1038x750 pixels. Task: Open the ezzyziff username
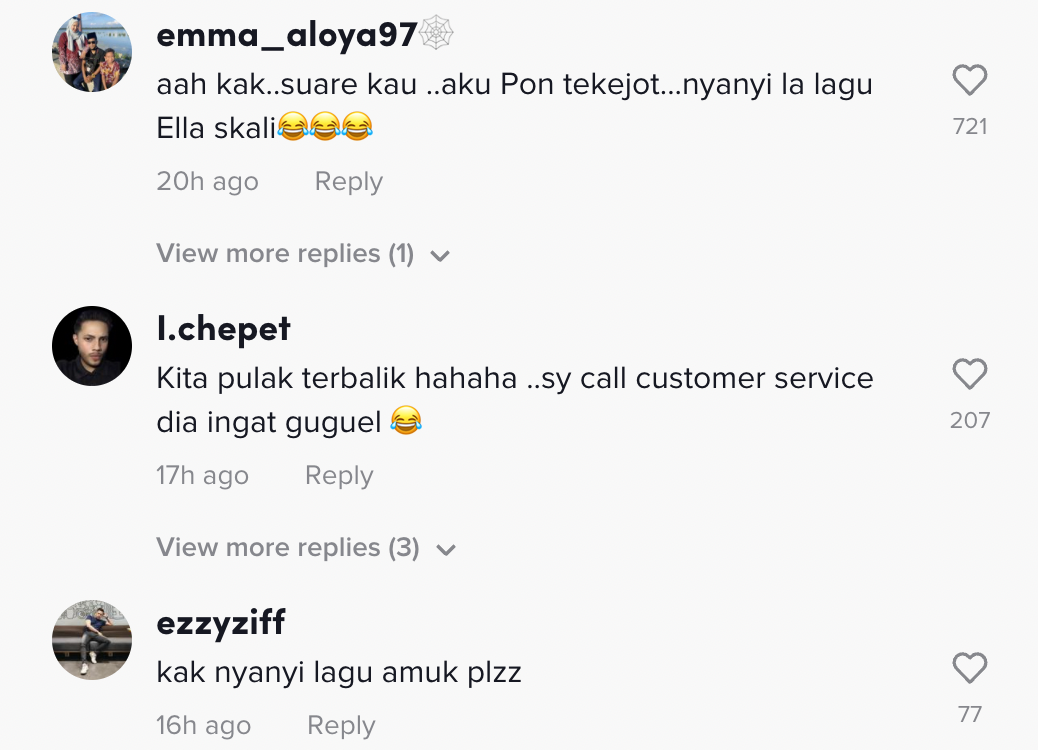click(x=220, y=623)
